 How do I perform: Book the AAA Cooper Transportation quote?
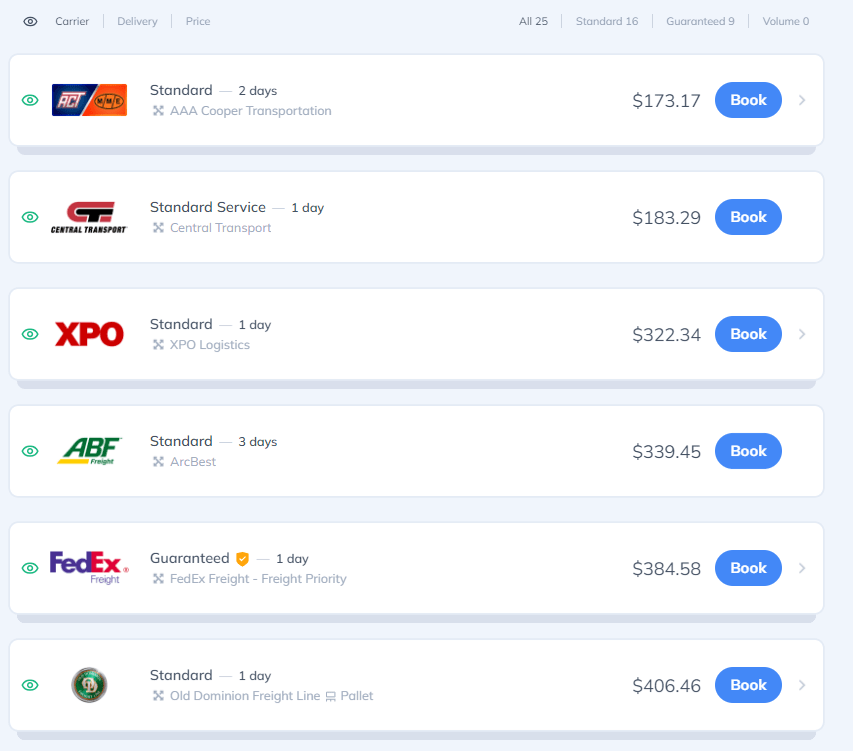tap(748, 100)
